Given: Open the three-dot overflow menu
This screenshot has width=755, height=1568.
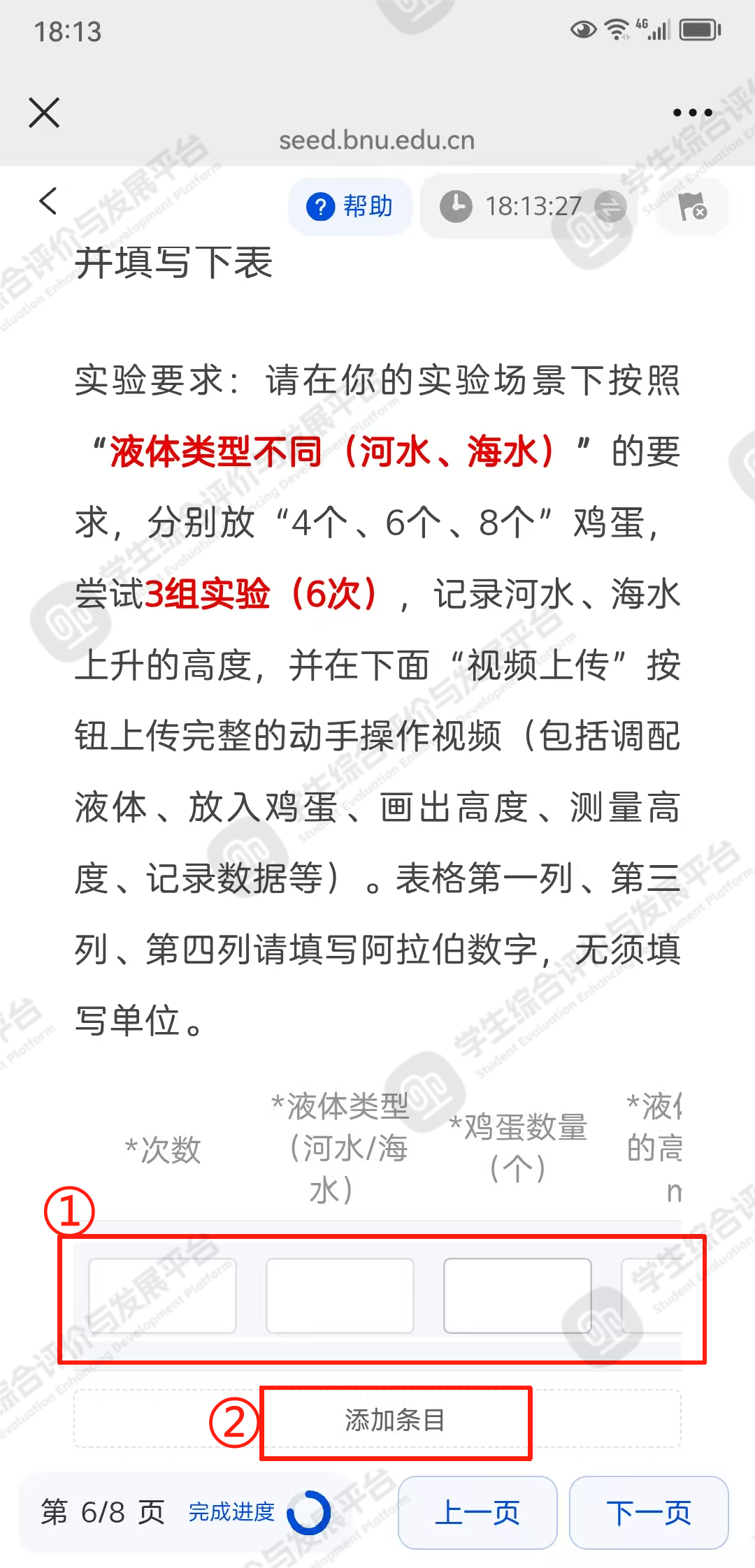Looking at the screenshot, I should [692, 112].
